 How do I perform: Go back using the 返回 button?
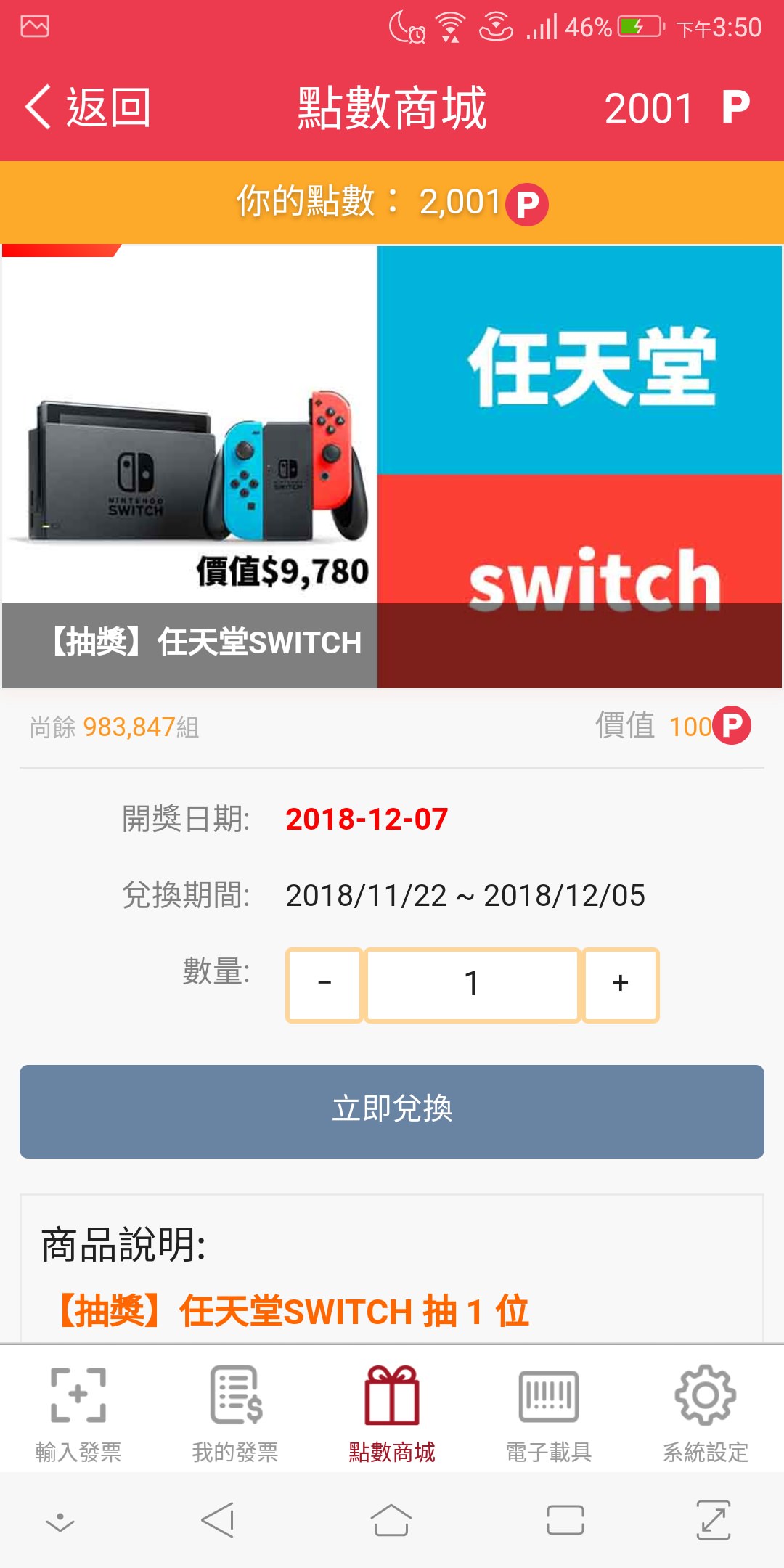[87, 107]
